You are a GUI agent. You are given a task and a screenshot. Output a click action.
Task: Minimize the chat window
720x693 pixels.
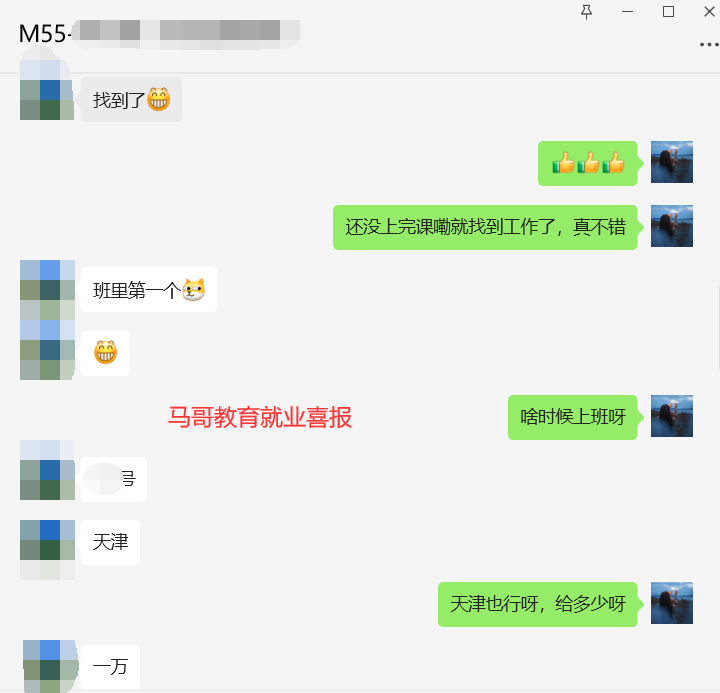click(628, 11)
